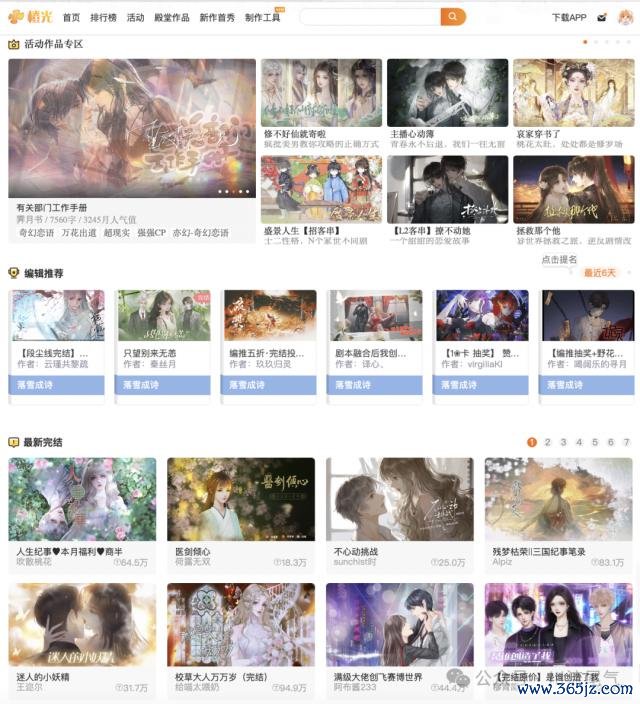Open 制作工具 from top menu
Image resolution: width=640 pixels, height=704 pixels.
click(262, 18)
